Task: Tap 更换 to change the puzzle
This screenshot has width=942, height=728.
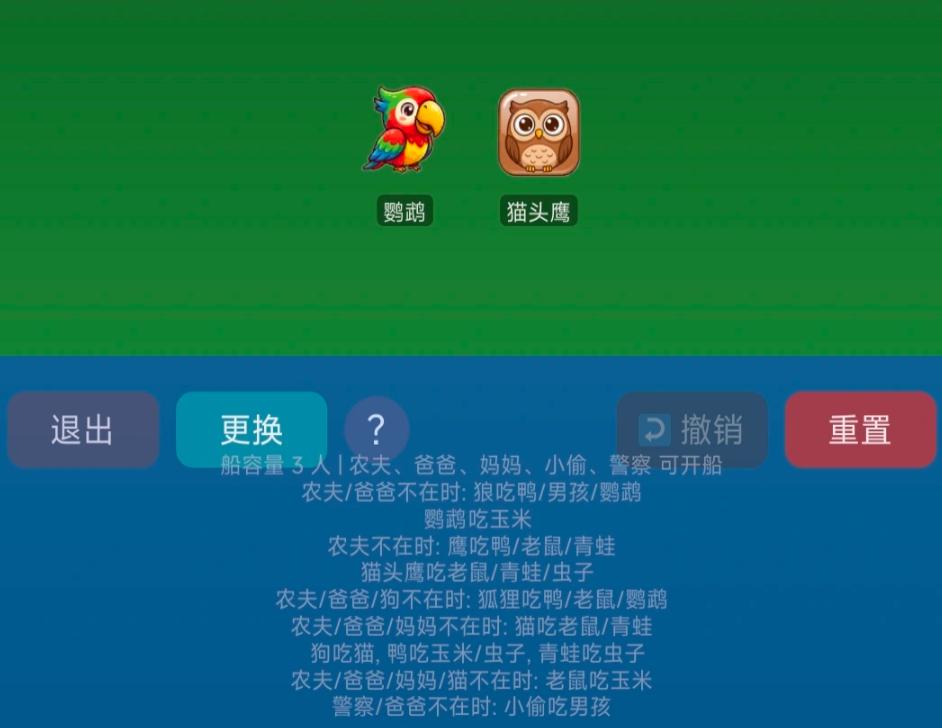Action: tap(251, 430)
